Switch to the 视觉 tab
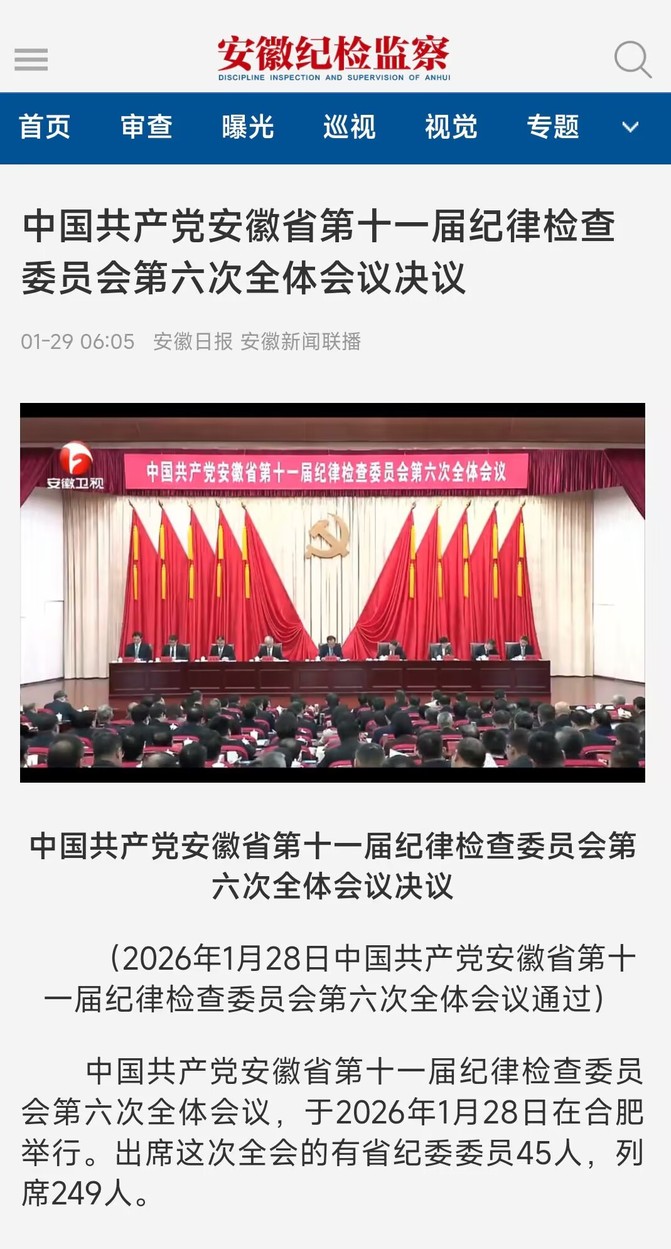This screenshot has width=671, height=1249. [x=451, y=127]
